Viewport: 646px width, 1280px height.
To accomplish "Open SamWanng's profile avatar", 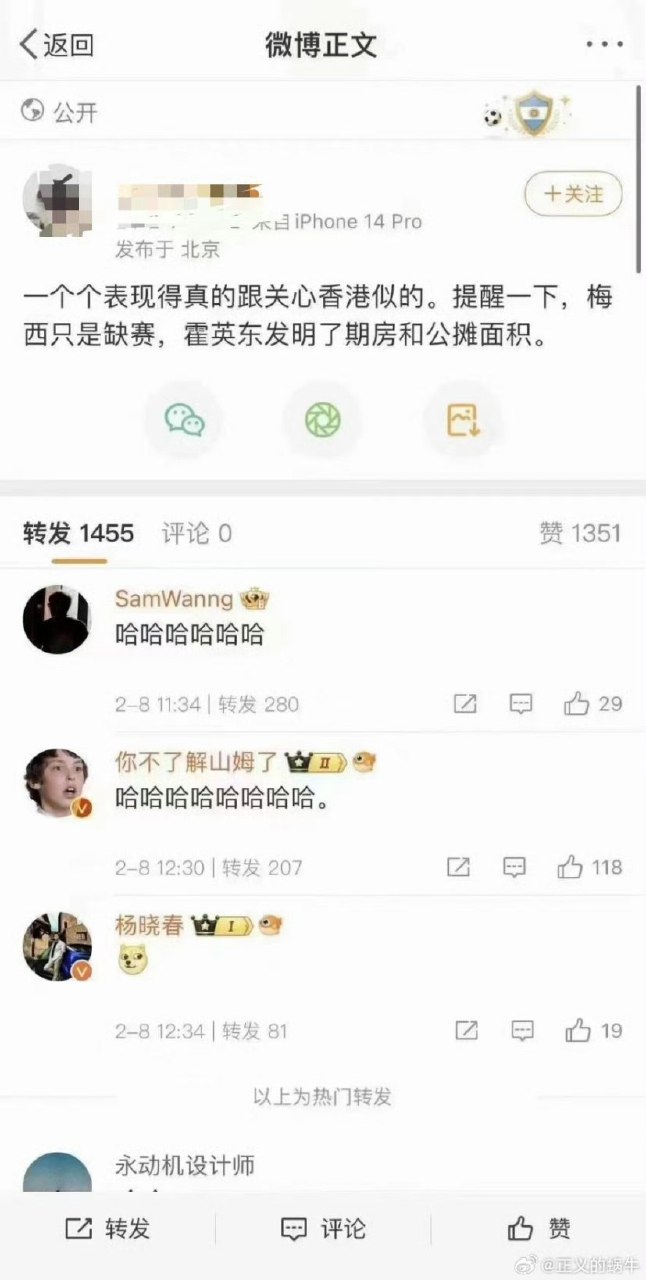I will click(x=57, y=619).
